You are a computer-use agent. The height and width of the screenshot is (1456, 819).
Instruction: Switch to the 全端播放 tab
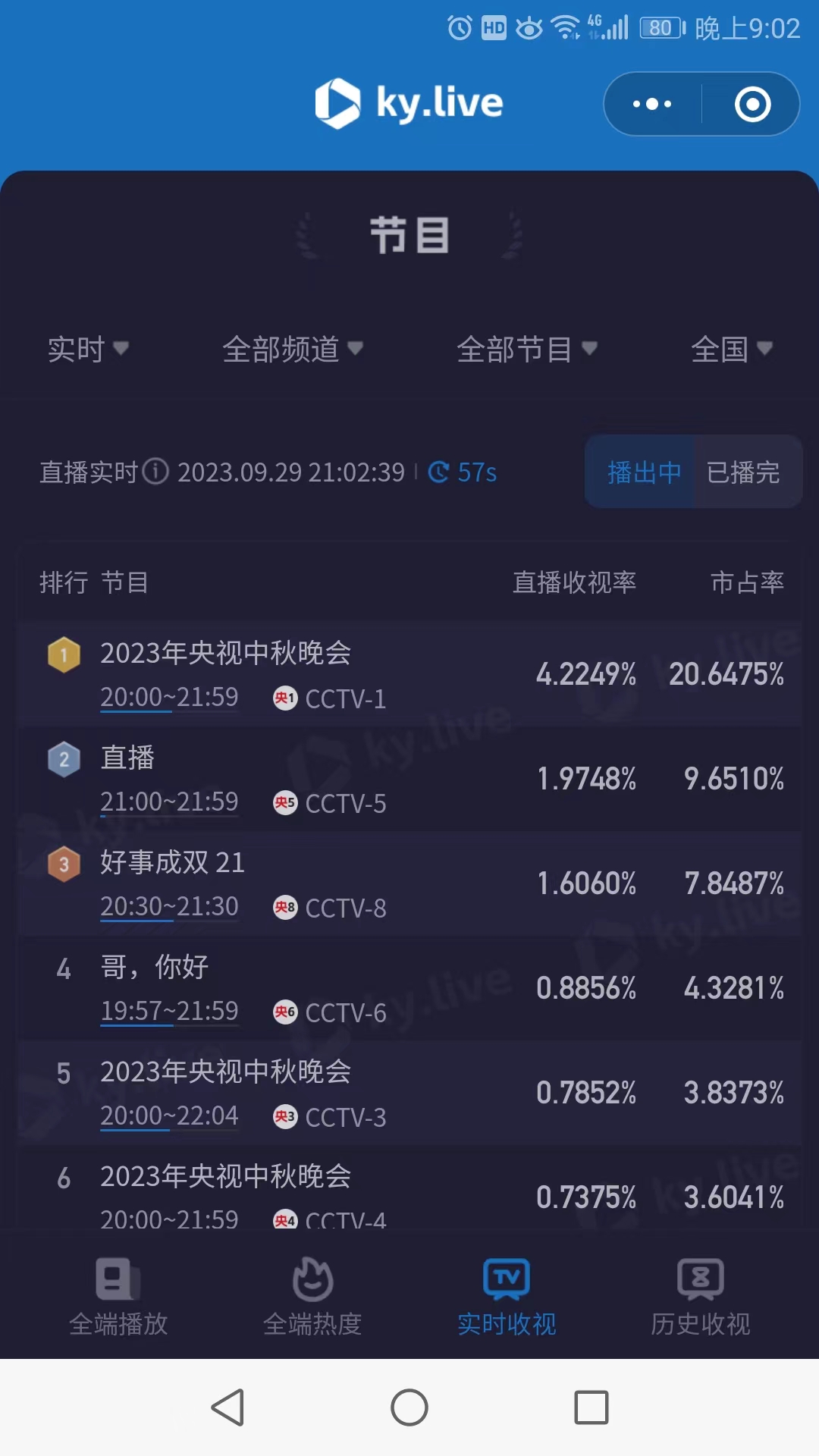tap(118, 1297)
